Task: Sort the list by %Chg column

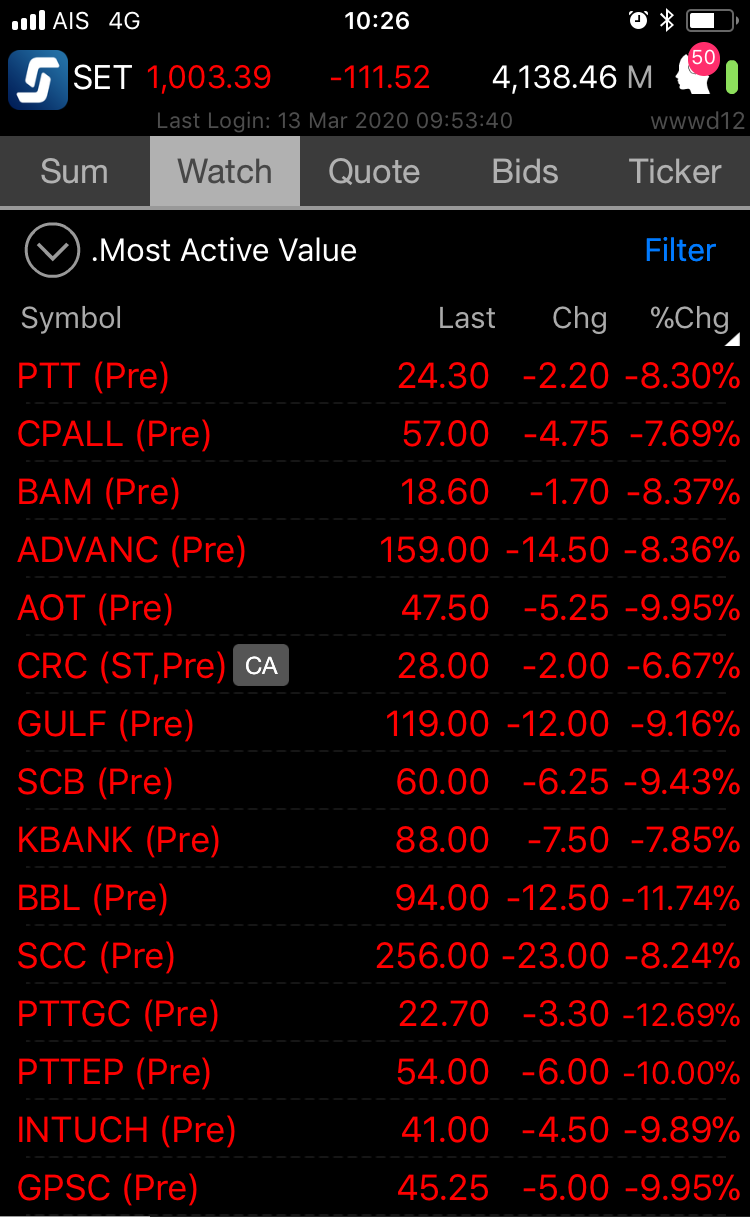Action: [690, 318]
